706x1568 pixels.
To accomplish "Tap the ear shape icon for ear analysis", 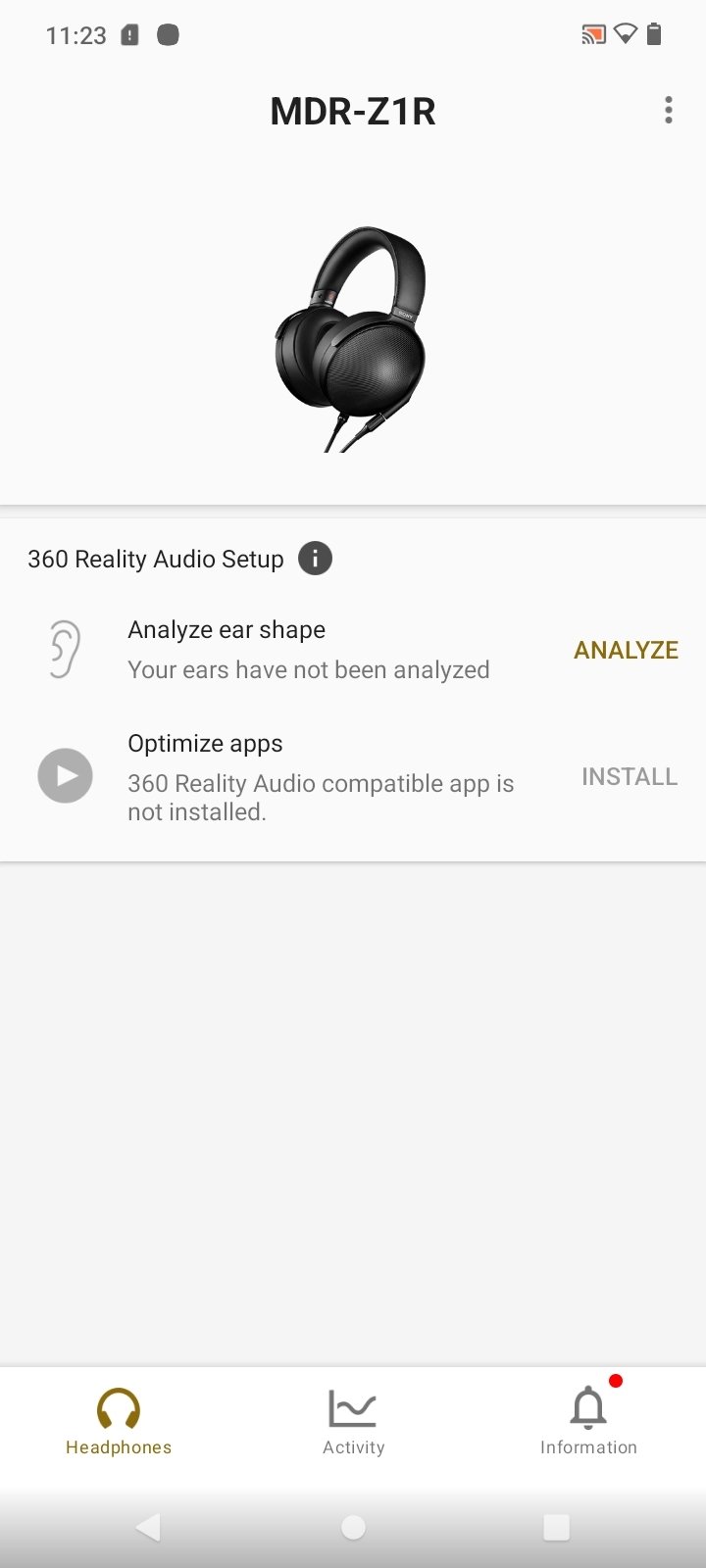I will click(65, 649).
